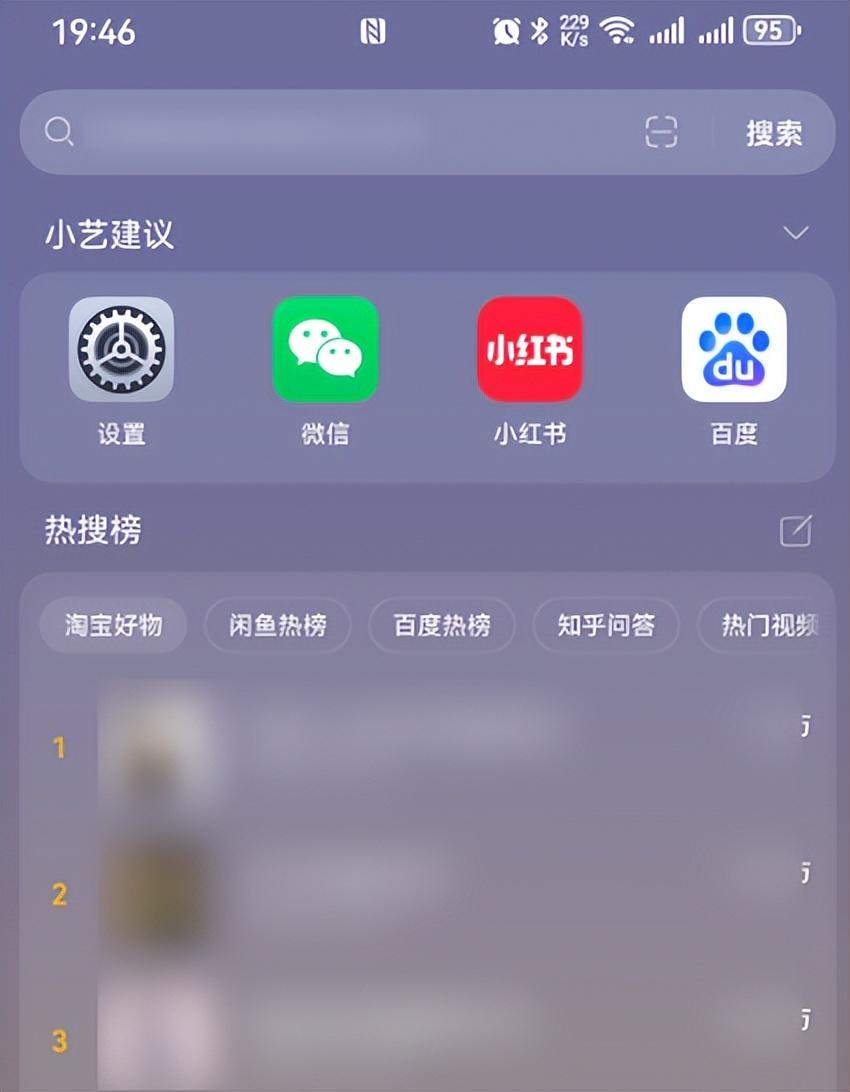Tap the NFC icon in the status bar
850x1092 pixels.
tap(374, 32)
